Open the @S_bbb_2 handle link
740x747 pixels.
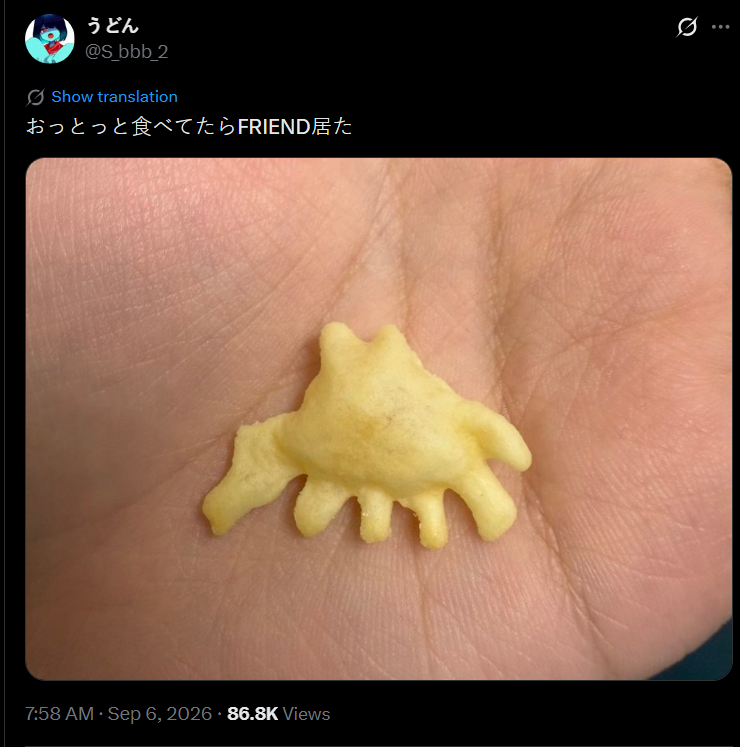click(126, 51)
